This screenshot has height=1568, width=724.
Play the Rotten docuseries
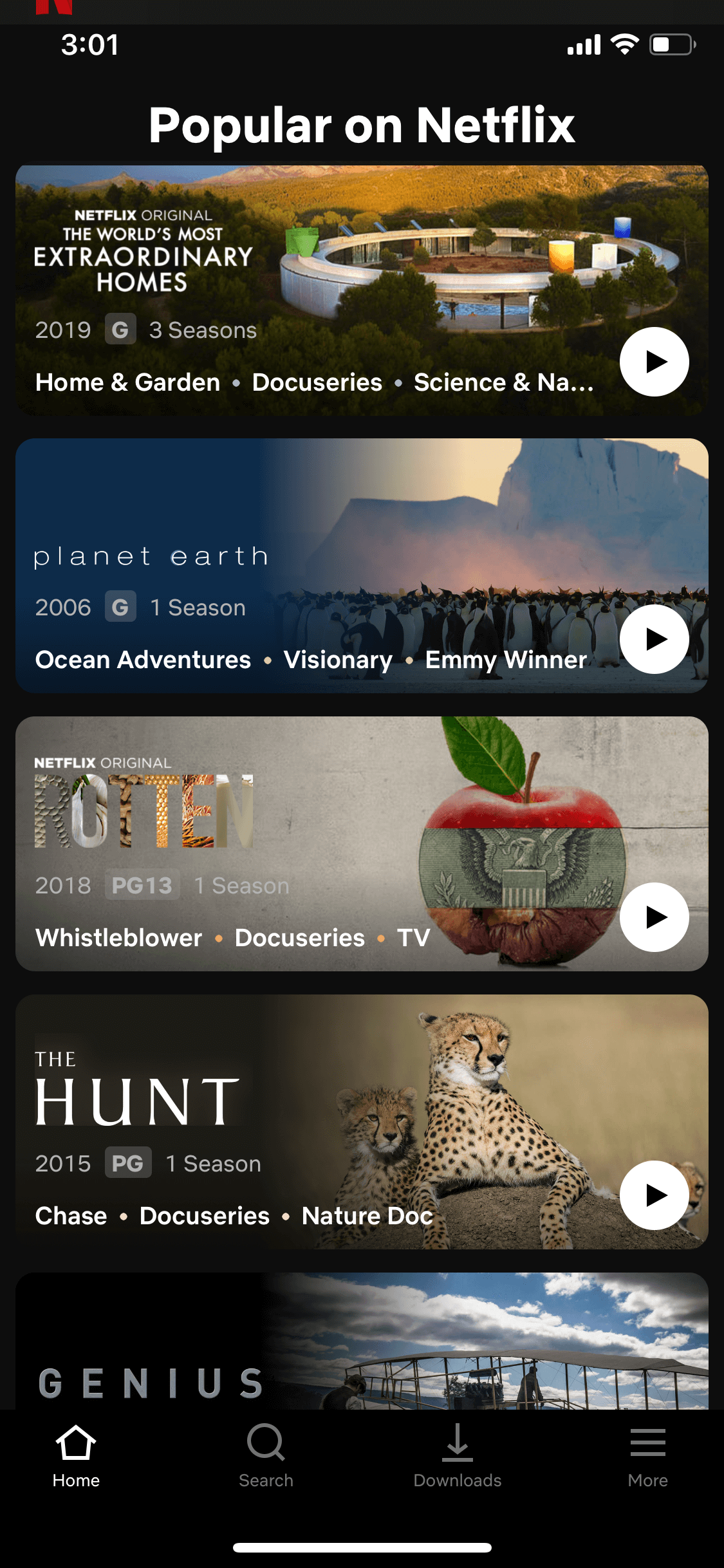(654, 917)
